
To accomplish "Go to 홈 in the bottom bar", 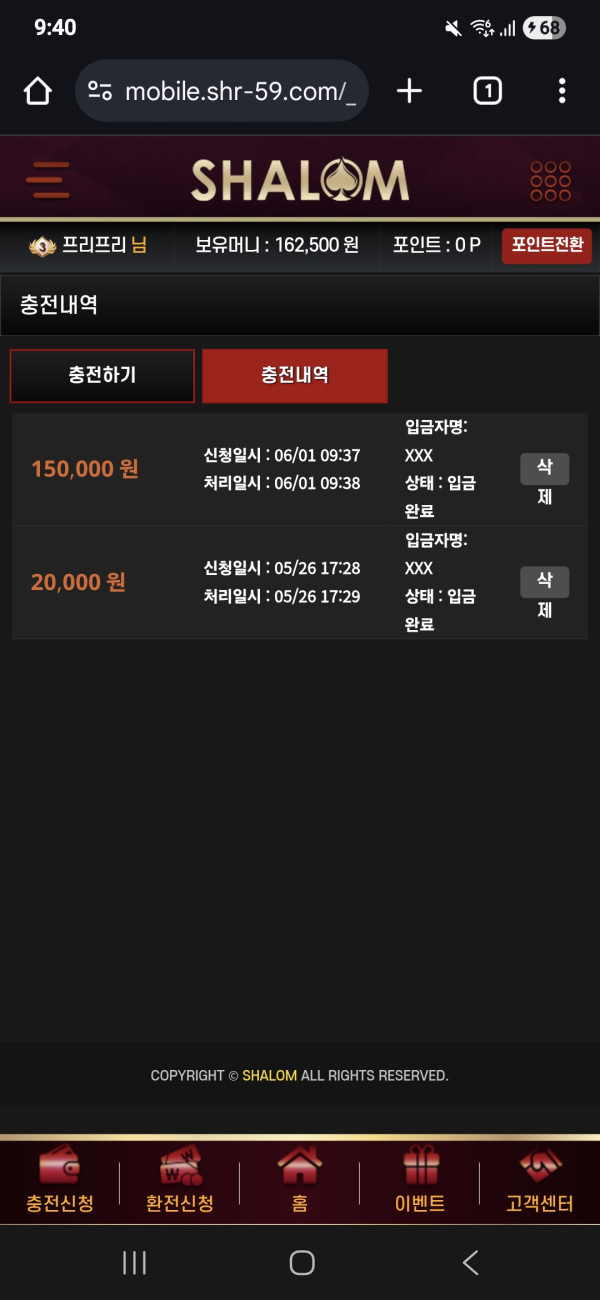I will coord(300,1181).
